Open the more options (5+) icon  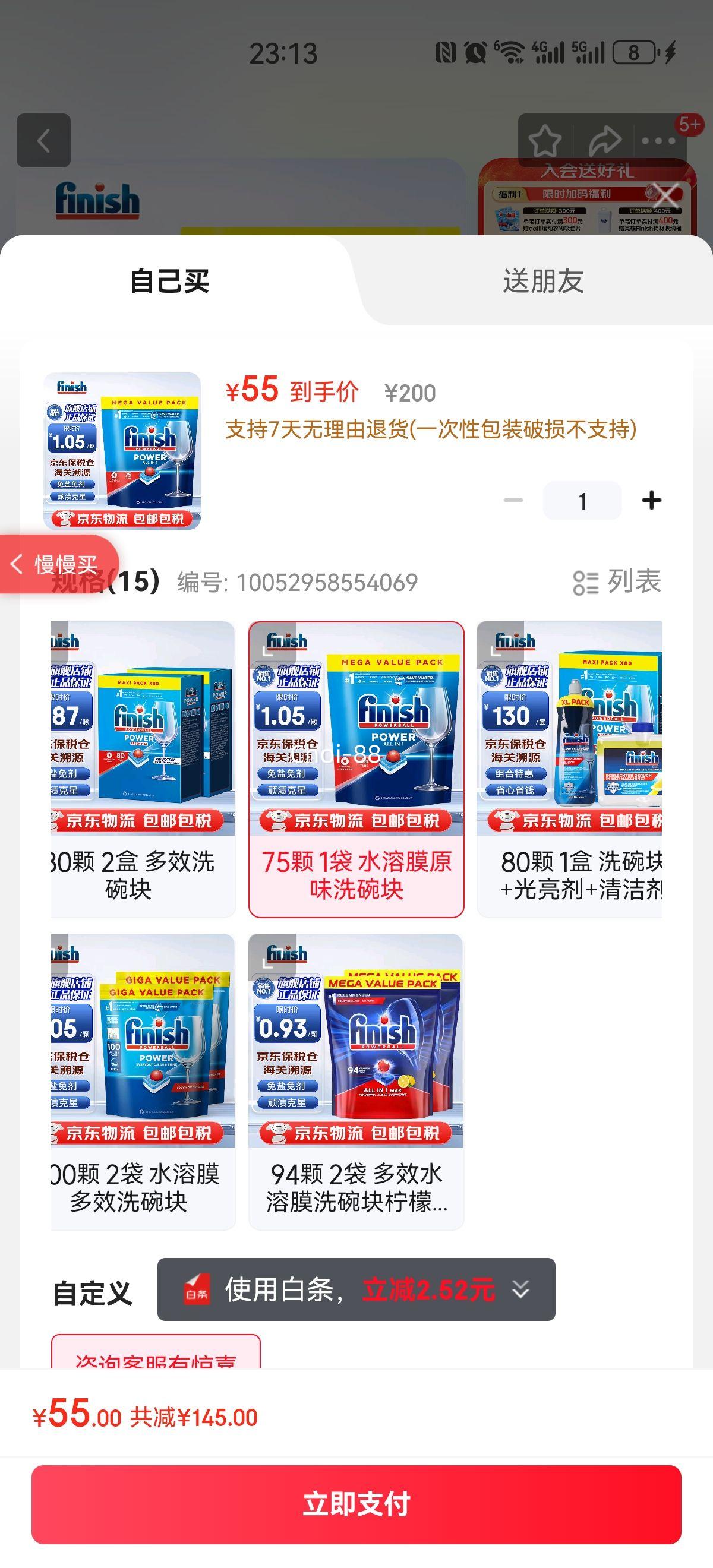click(657, 141)
